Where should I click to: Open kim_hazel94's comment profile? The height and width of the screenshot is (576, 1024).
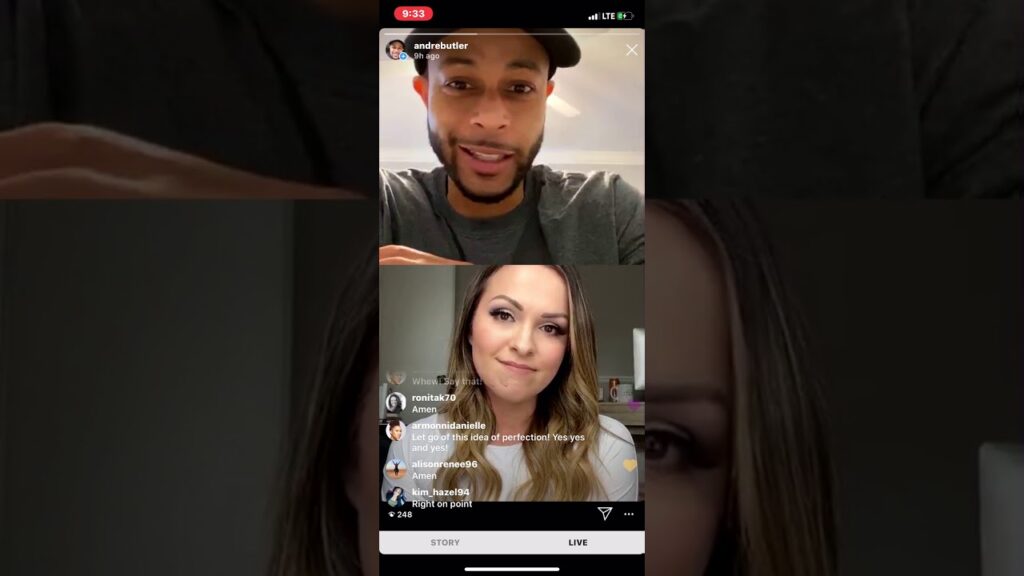pos(396,496)
